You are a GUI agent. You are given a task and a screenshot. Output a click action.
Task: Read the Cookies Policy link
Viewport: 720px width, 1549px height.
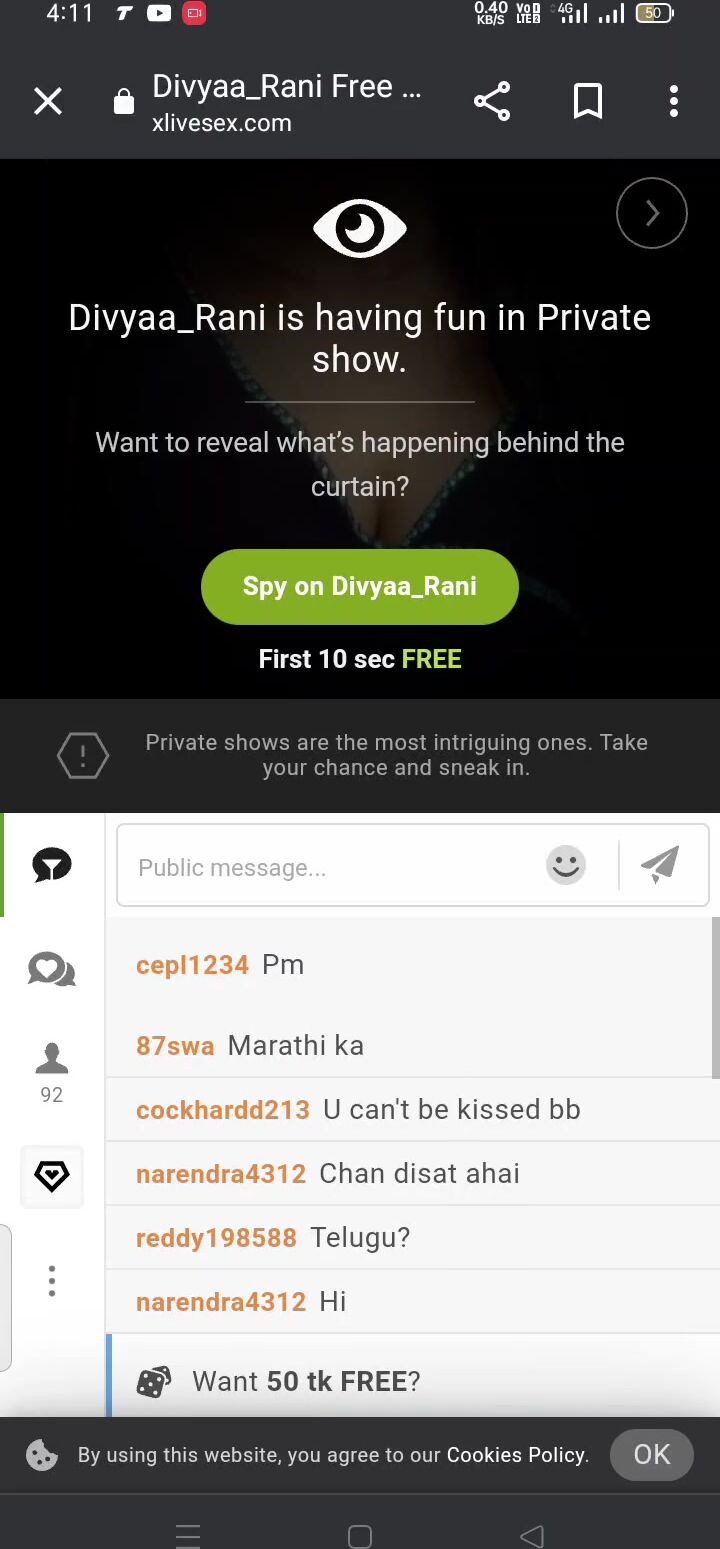[516, 1455]
